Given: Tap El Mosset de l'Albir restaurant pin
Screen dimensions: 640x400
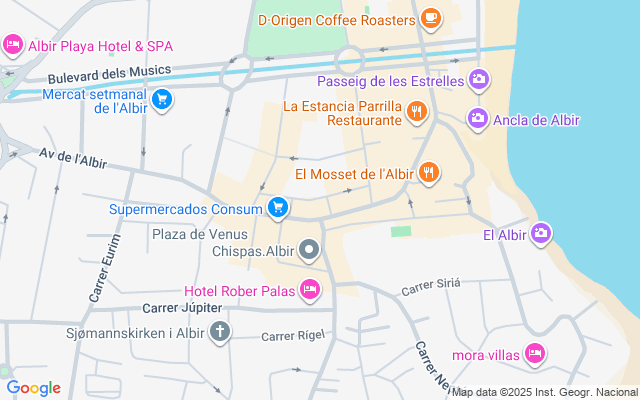Looking at the screenshot, I should point(429,172).
